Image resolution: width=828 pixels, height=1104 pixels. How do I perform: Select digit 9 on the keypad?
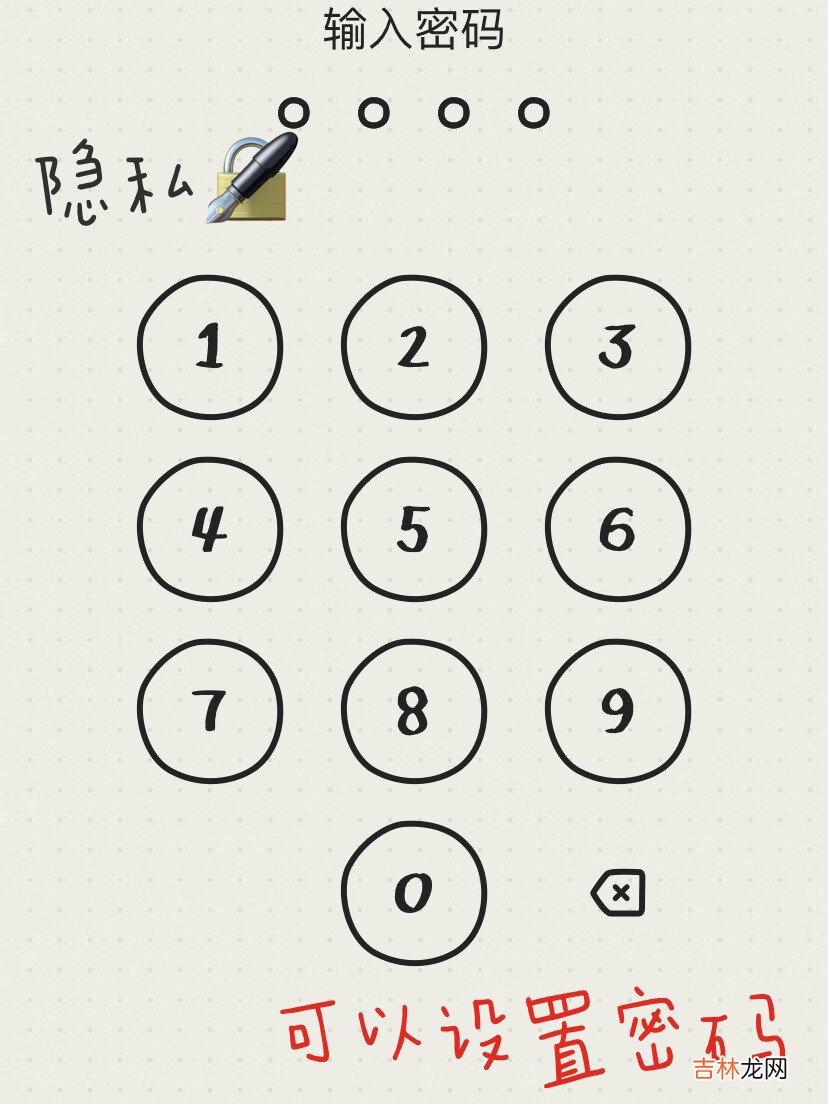pyautogui.click(x=617, y=711)
